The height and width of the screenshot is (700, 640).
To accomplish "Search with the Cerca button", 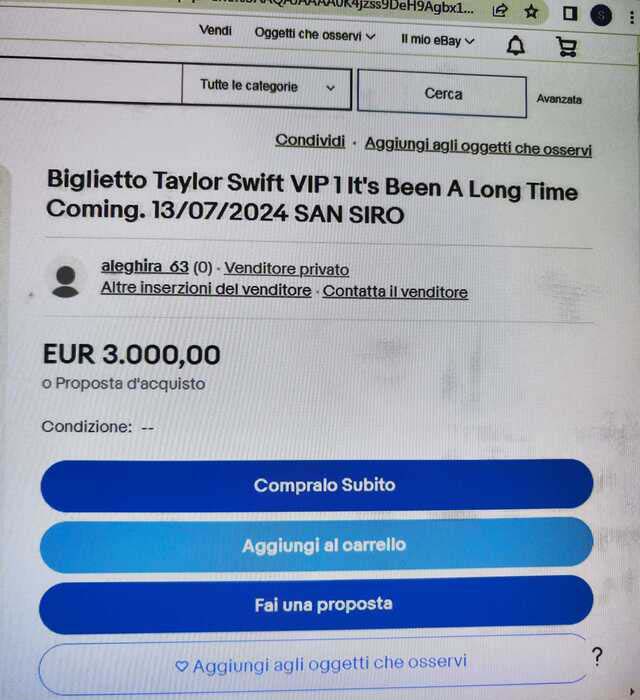I will click(x=442, y=94).
